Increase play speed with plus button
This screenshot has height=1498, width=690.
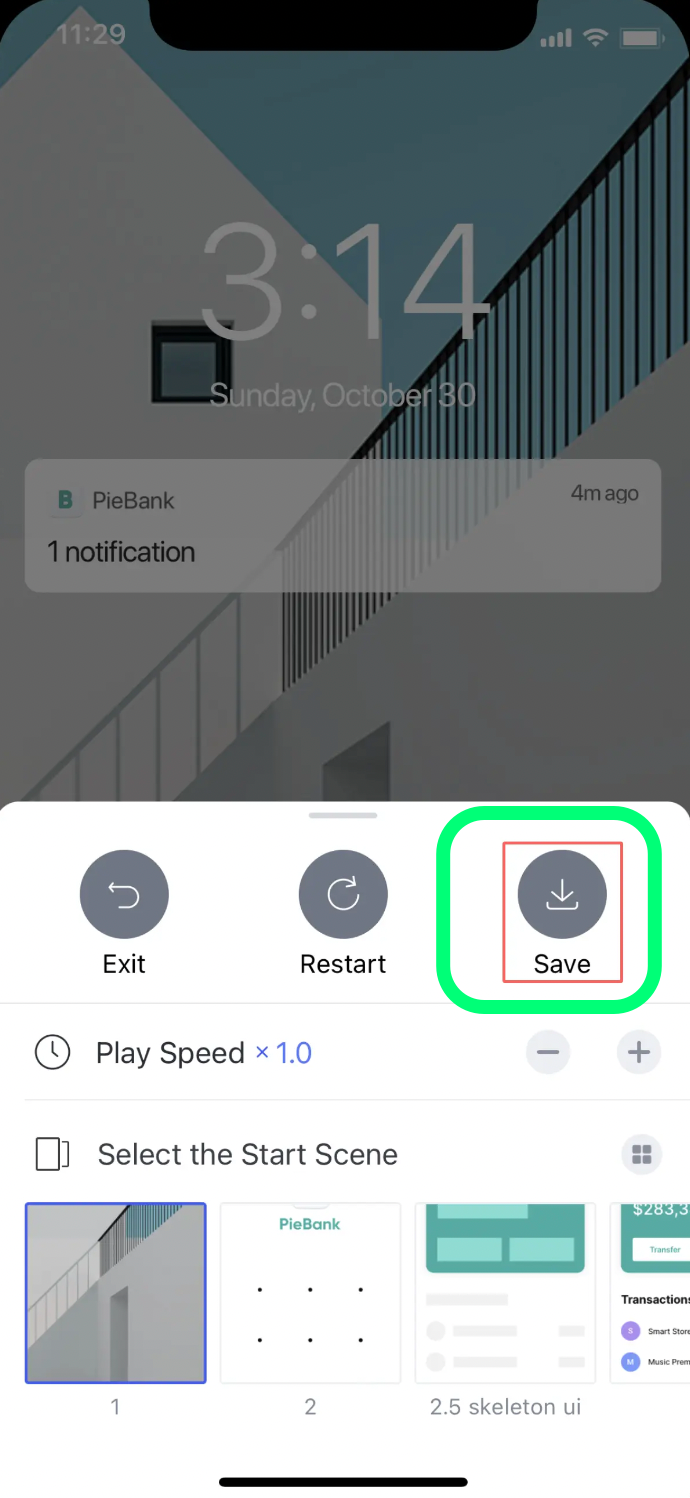639,1052
